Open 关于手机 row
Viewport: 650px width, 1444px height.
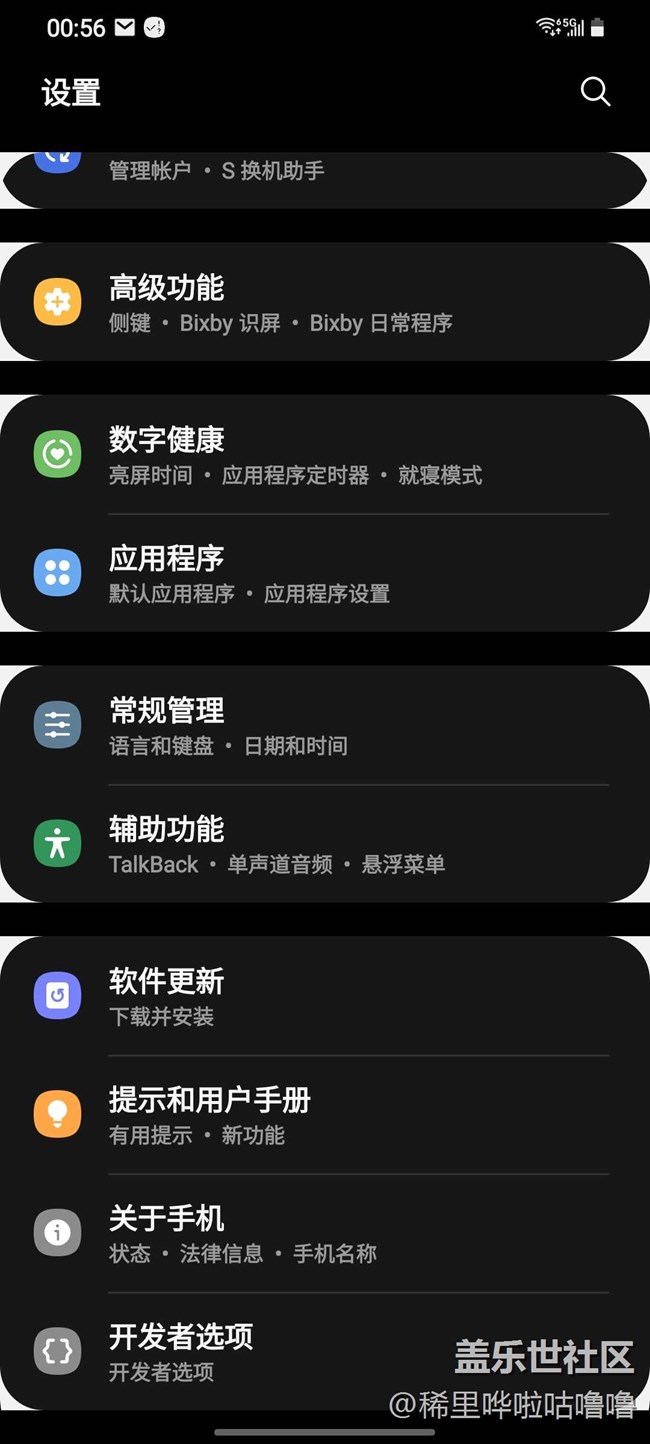(325, 1233)
